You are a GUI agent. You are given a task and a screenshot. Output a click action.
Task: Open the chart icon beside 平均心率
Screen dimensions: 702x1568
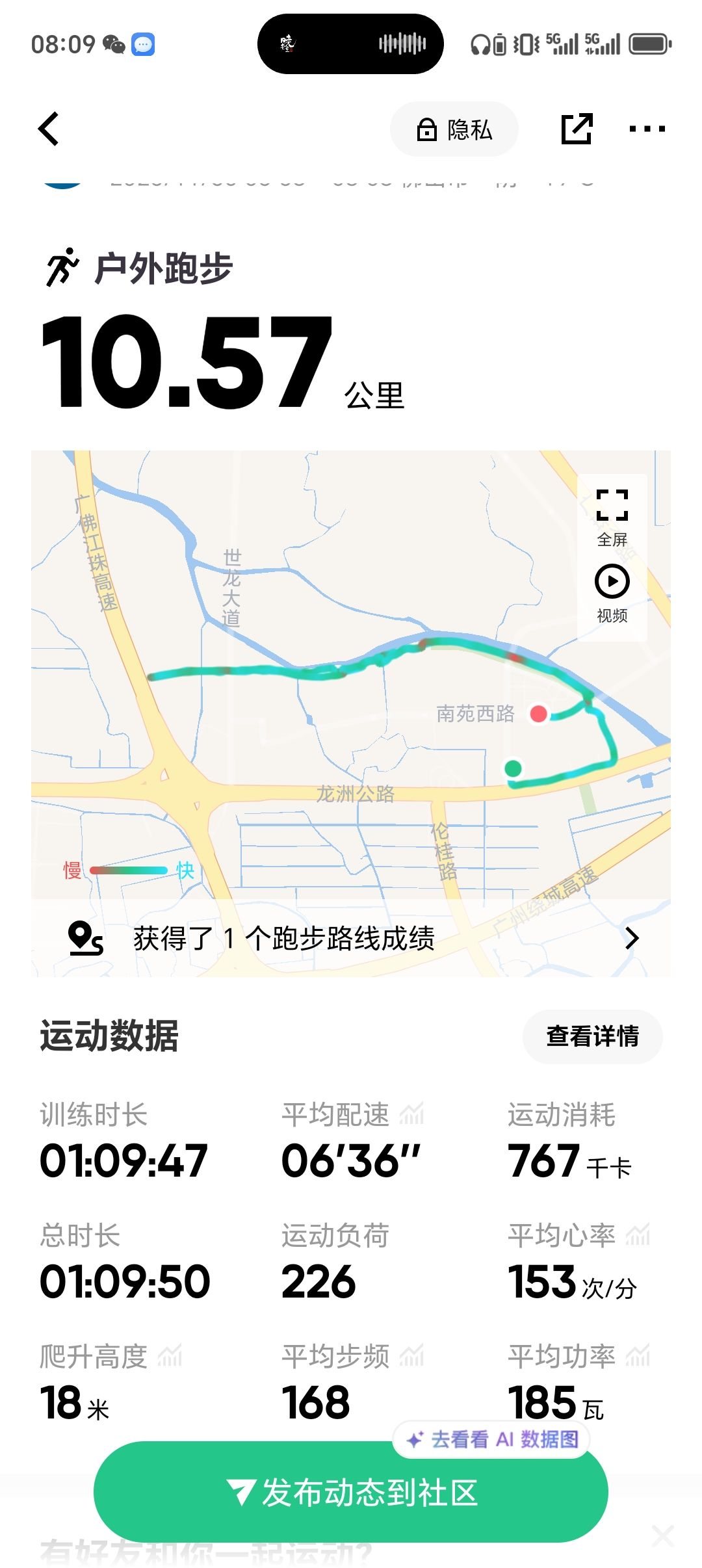coord(638,1235)
